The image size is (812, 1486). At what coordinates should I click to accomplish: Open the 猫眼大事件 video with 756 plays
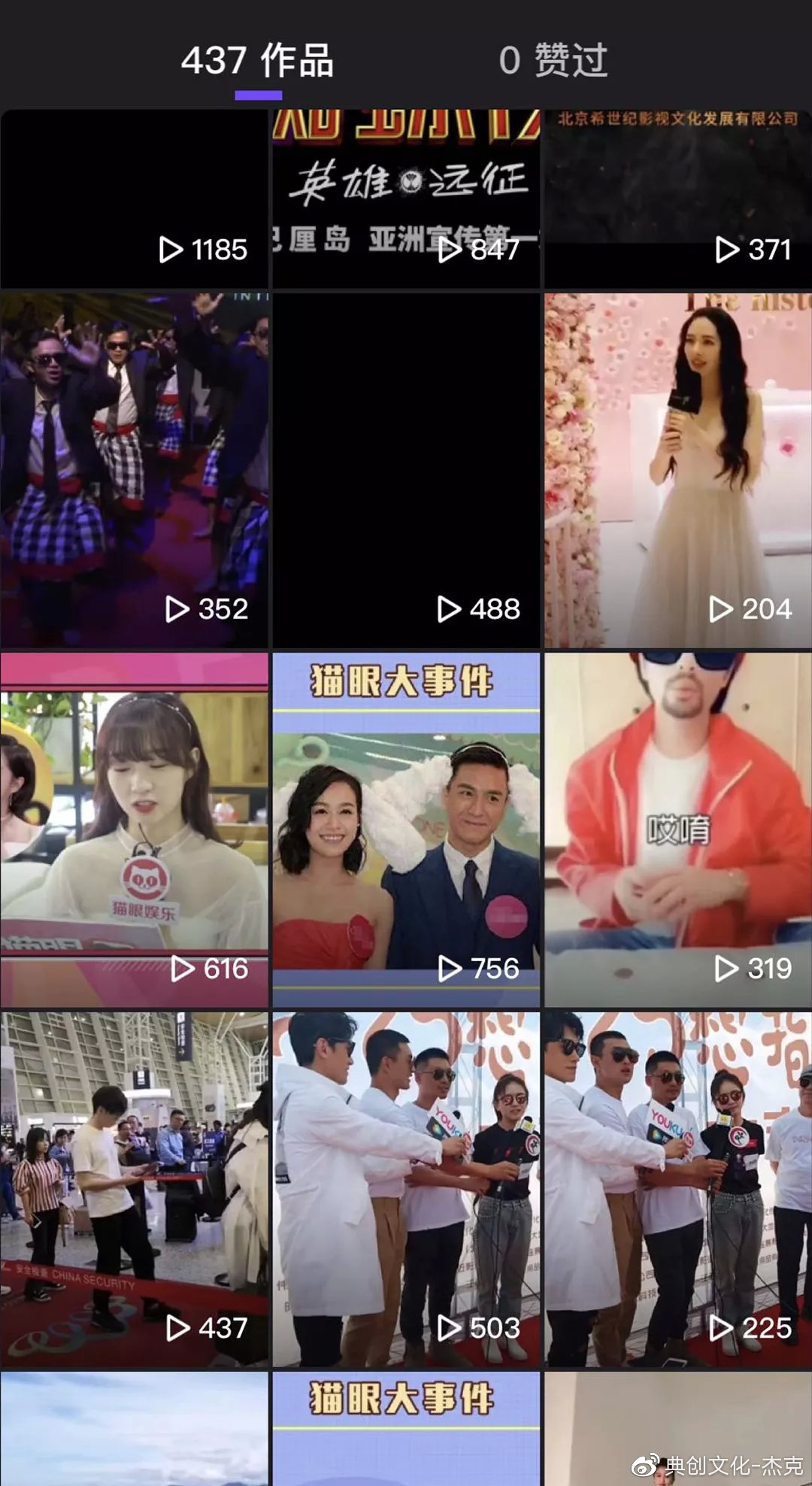pyautogui.click(x=406, y=829)
